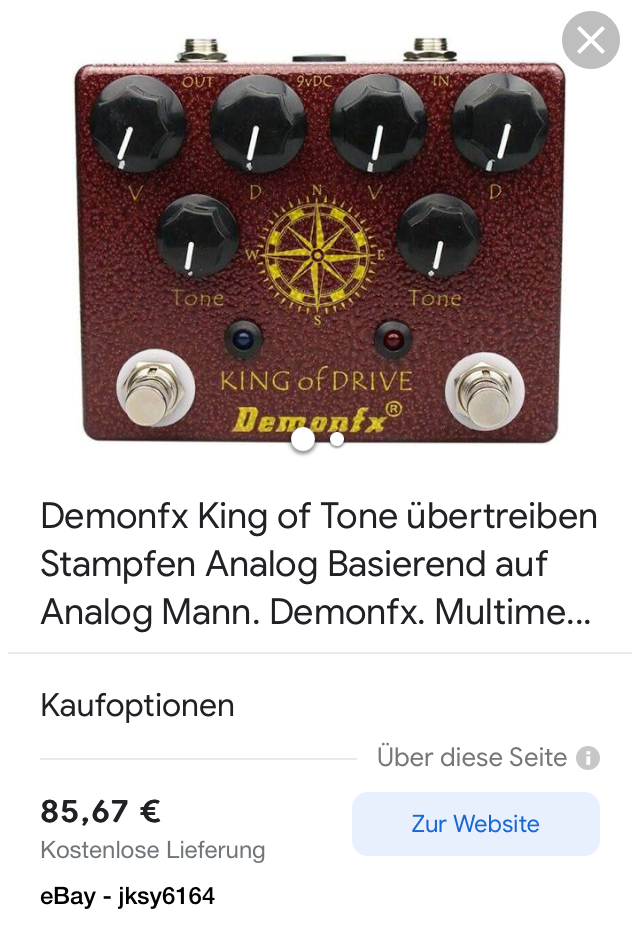The image size is (640, 936).
Task: Tap Zur Website button
Action: click(475, 824)
